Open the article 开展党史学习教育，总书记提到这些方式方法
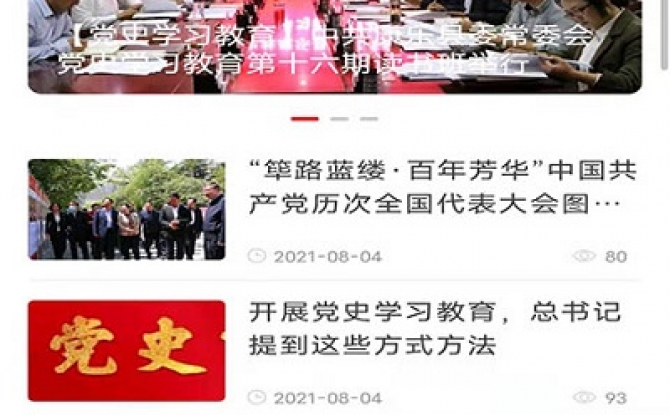Screen dimensions: 670x415 [434, 331]
